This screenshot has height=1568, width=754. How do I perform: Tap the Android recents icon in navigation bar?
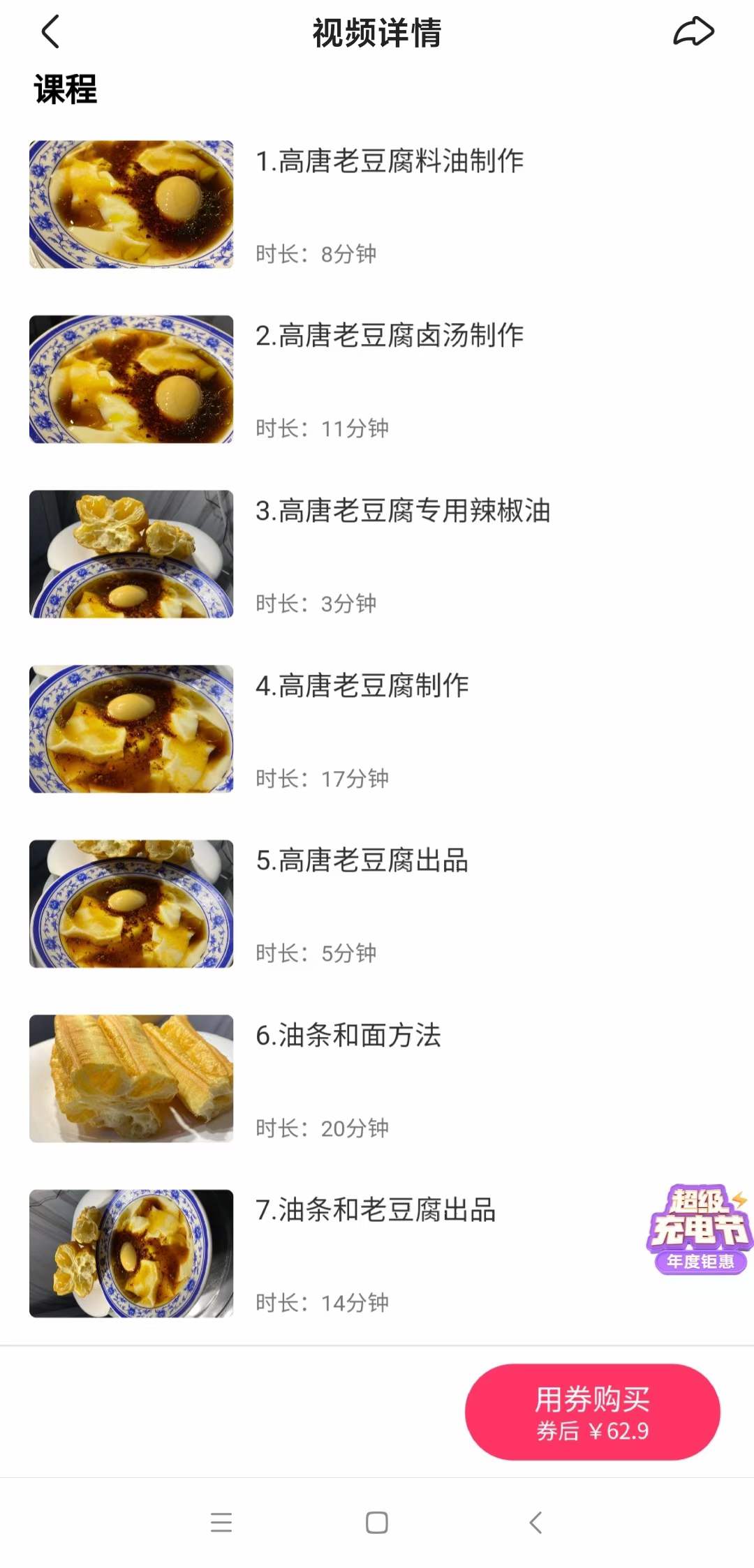(221, 1523)
